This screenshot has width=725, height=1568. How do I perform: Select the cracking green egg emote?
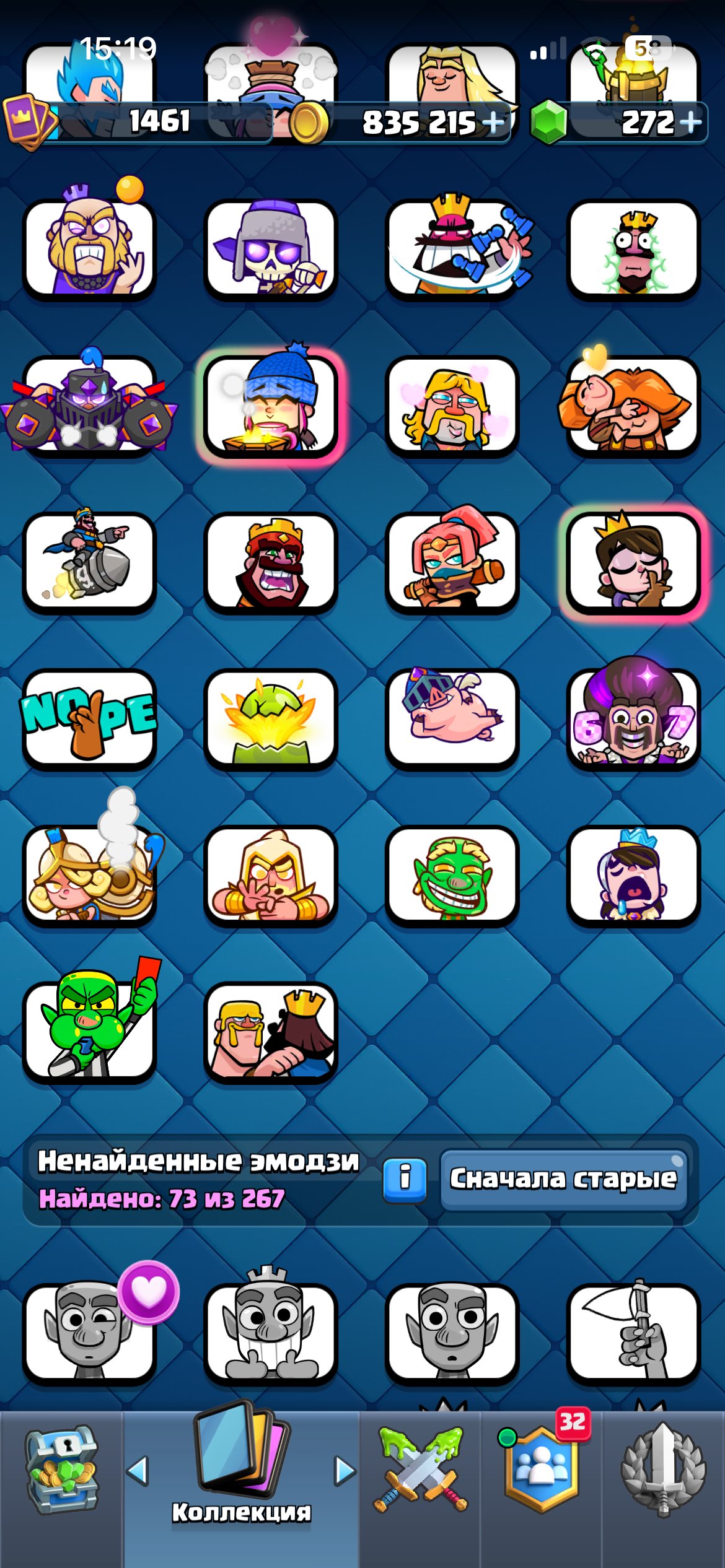coord(270,719)
